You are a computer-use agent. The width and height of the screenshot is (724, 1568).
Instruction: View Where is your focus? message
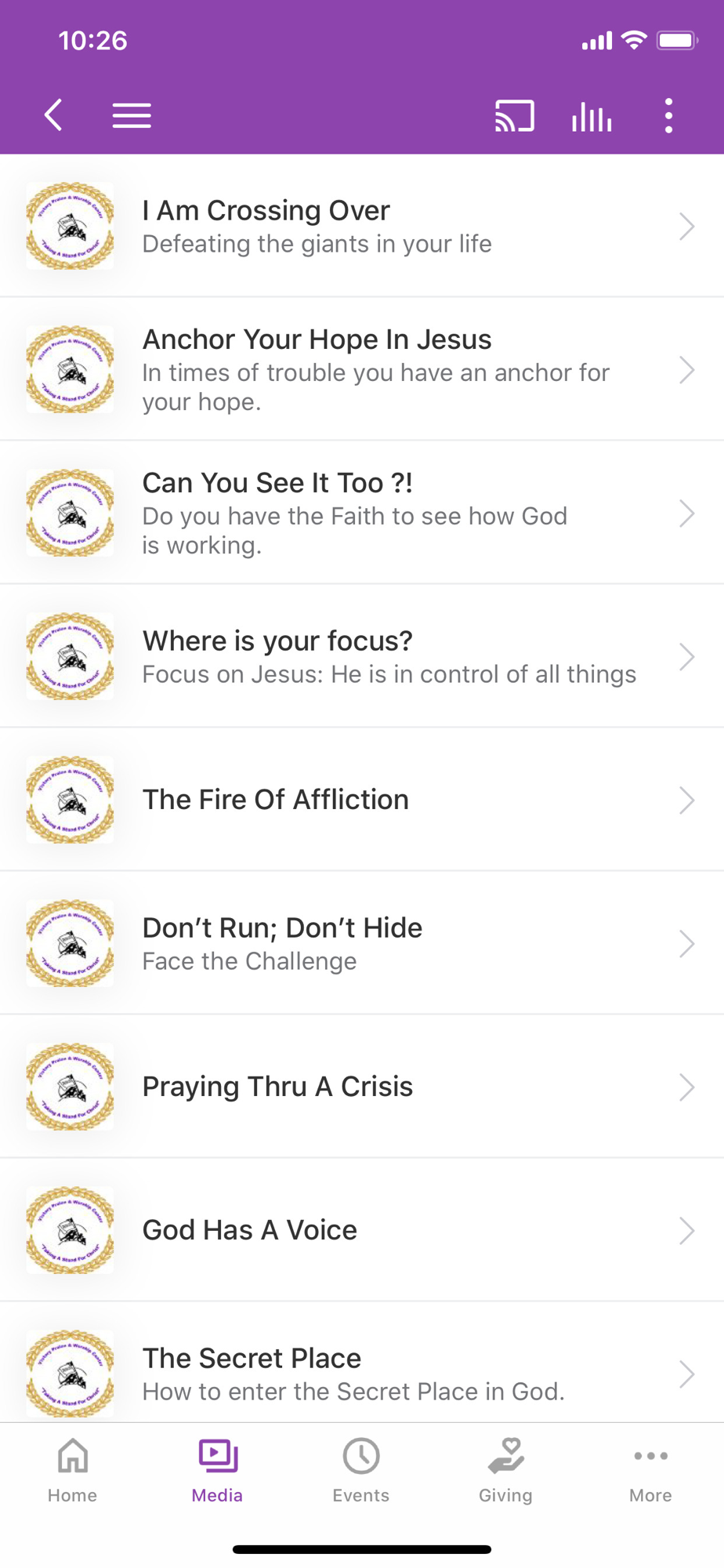pos(362,656)
